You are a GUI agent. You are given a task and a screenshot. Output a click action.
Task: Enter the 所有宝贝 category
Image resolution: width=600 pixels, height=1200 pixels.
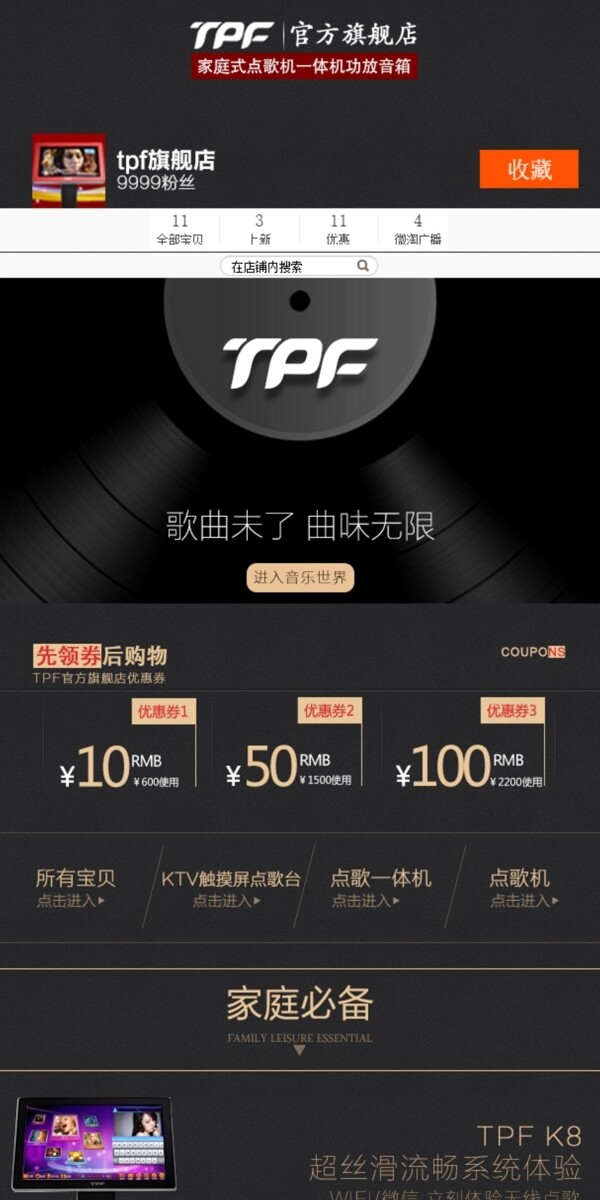coord(75,887)
